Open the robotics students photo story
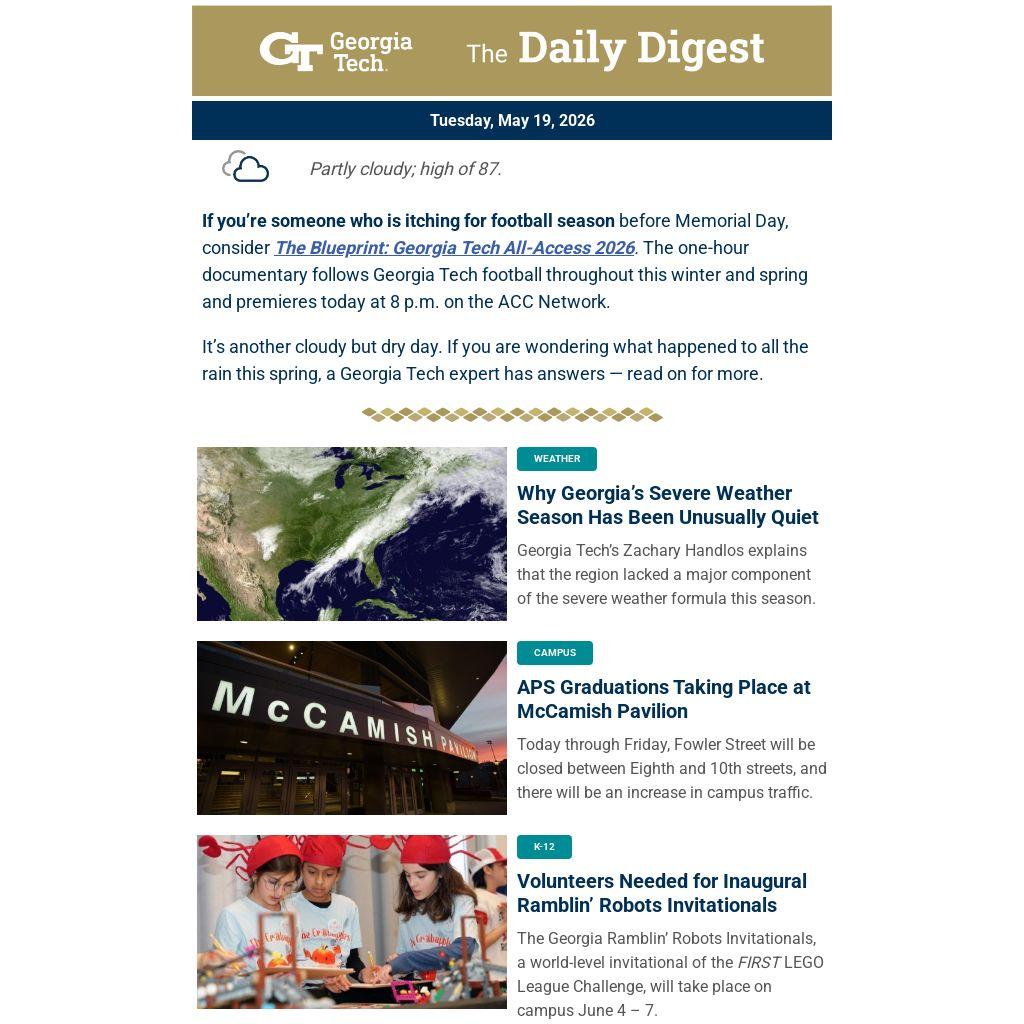The height and width of the screenshot is (1024, 1024). coord(351,921)
